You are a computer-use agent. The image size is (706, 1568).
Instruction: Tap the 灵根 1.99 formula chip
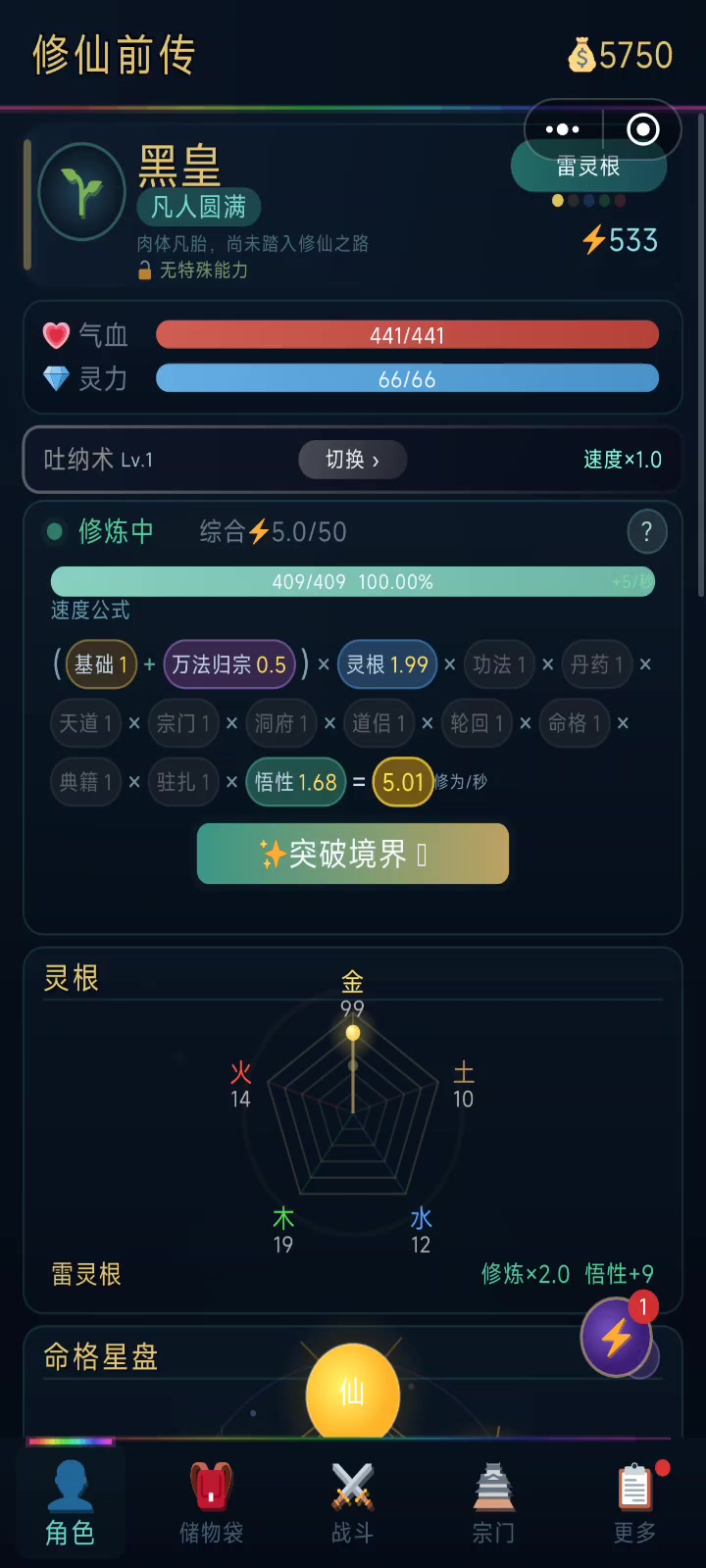[387, 664]
